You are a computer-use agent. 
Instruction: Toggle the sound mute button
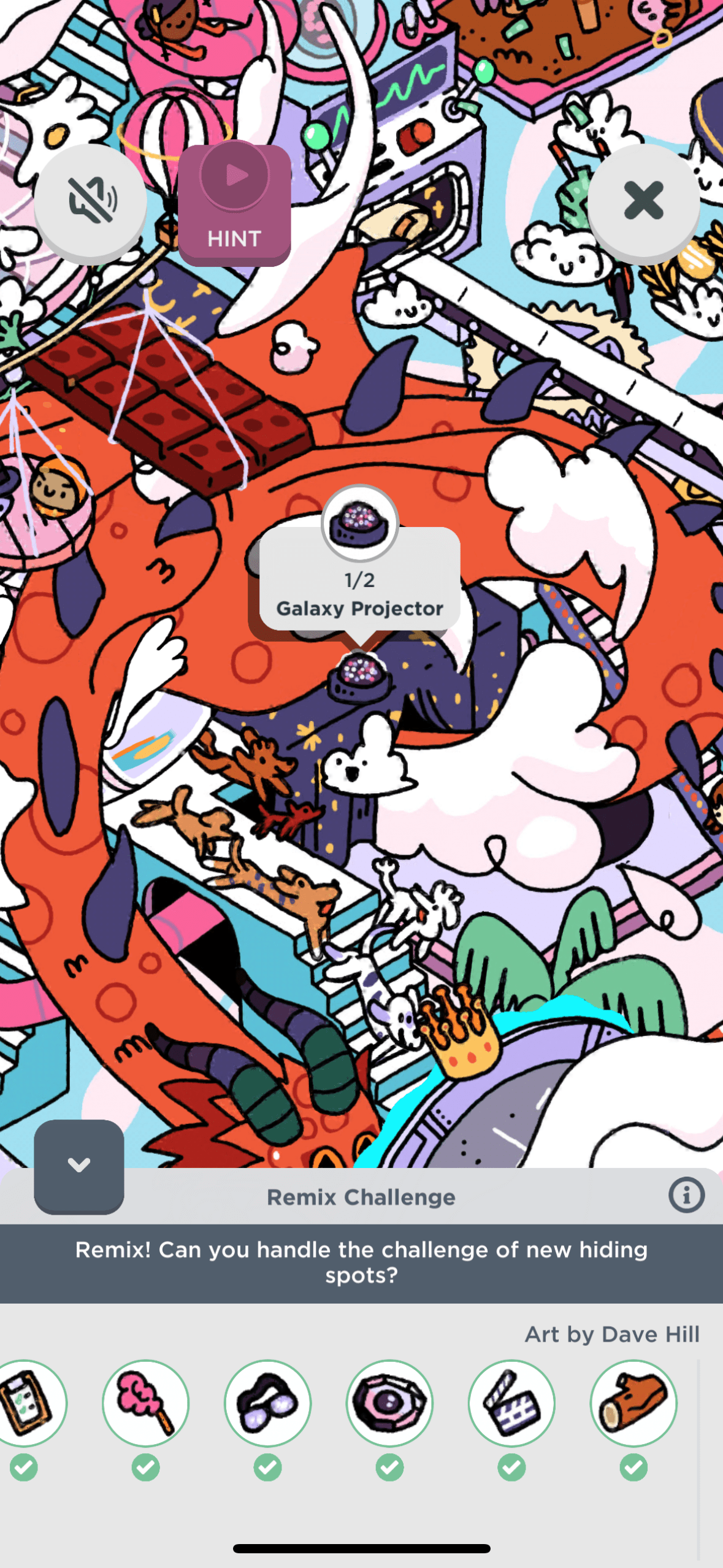click(x=91, y=201)
